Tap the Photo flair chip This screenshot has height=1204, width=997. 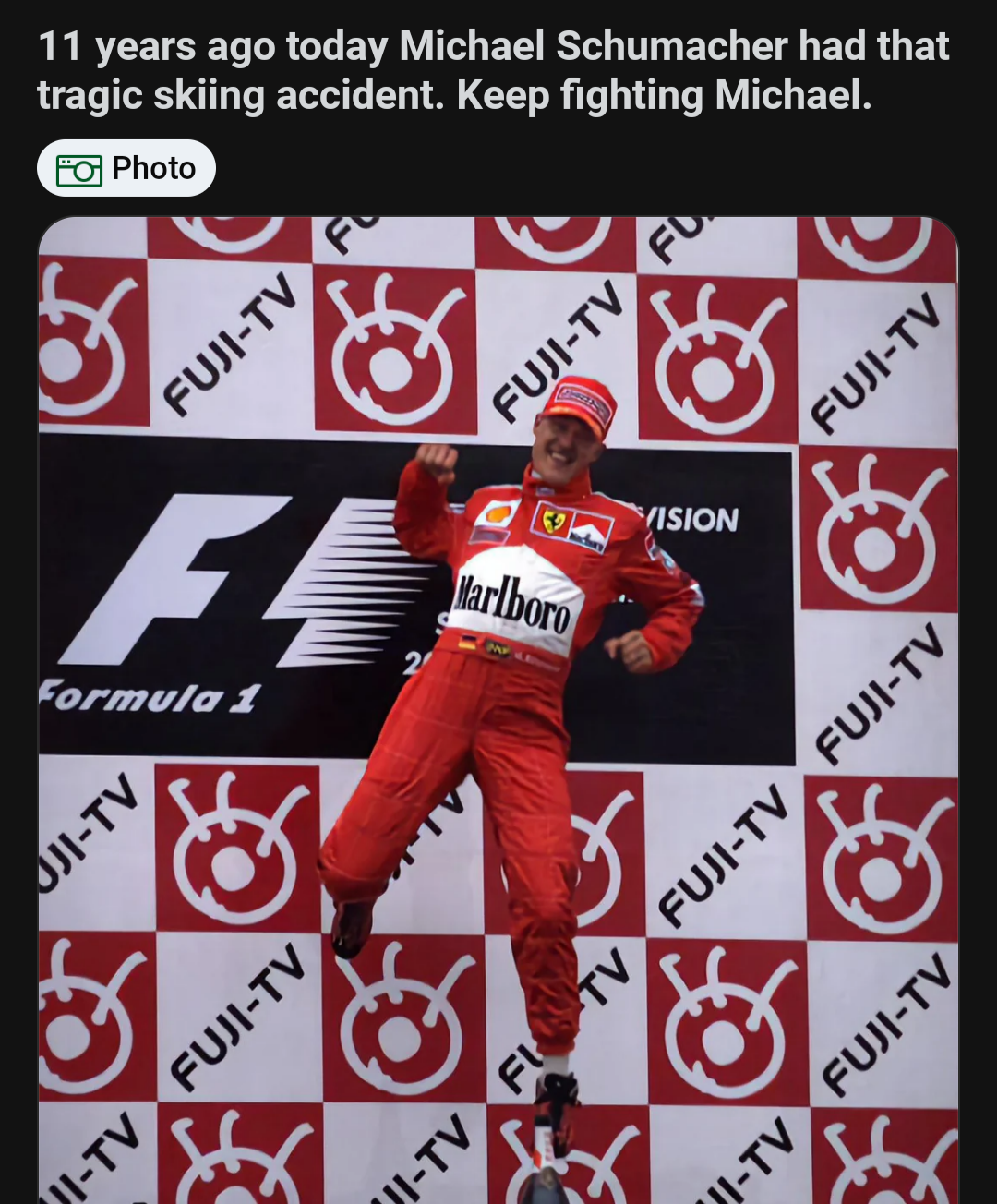[126, 169]
